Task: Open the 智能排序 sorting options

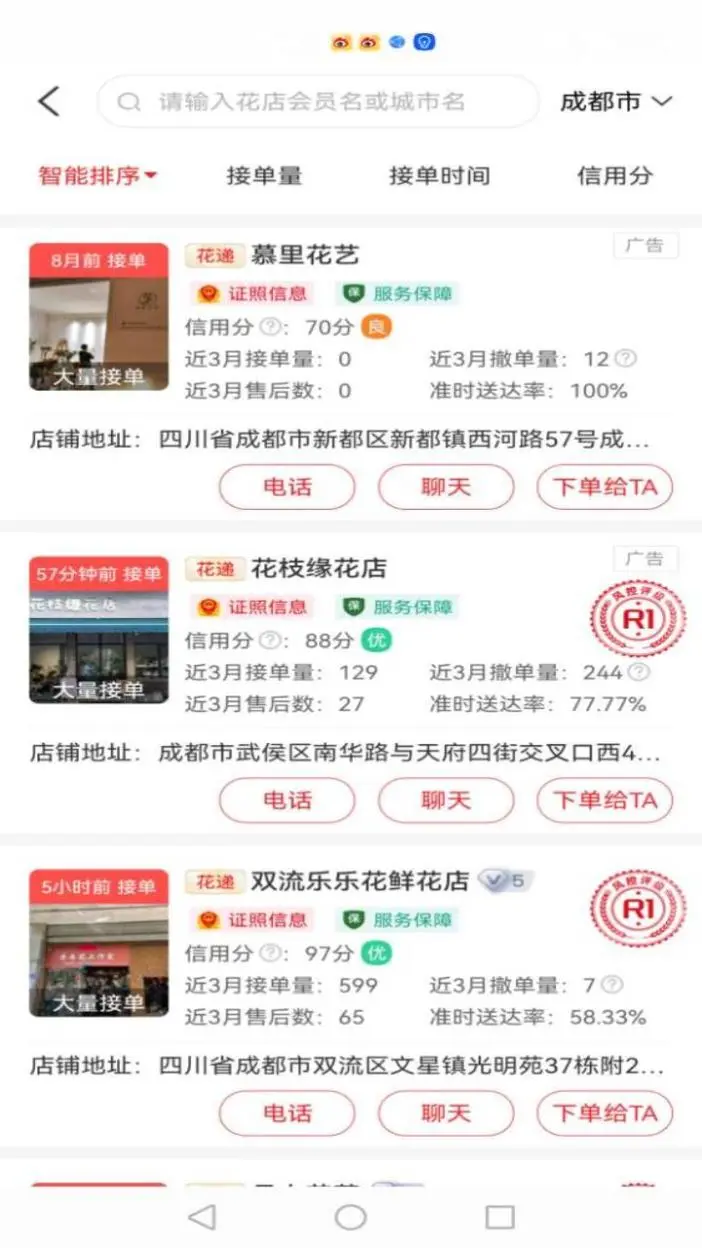Action: (x=98, y=176)
